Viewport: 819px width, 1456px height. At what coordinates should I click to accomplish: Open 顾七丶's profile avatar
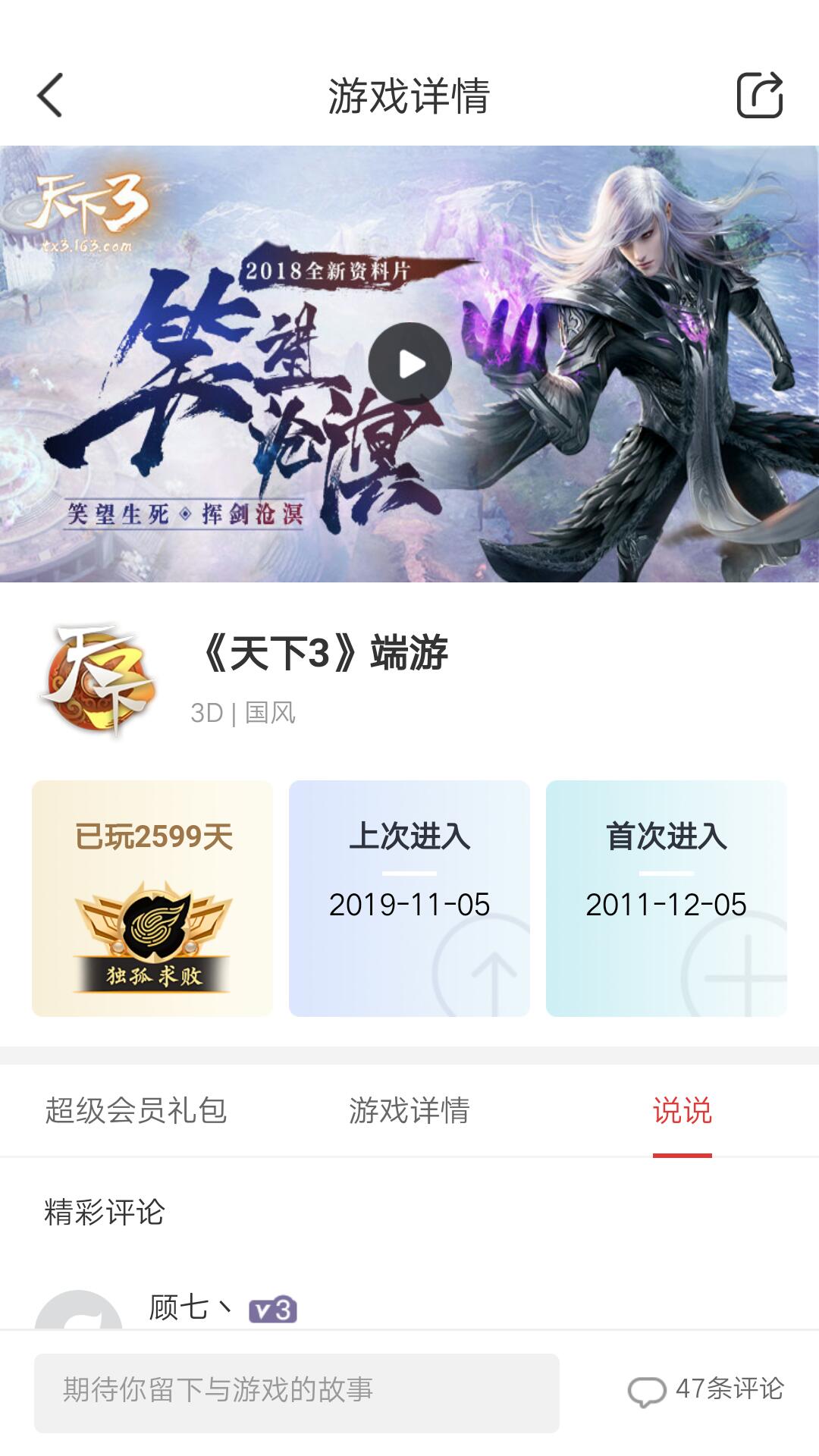(79, 1312)
